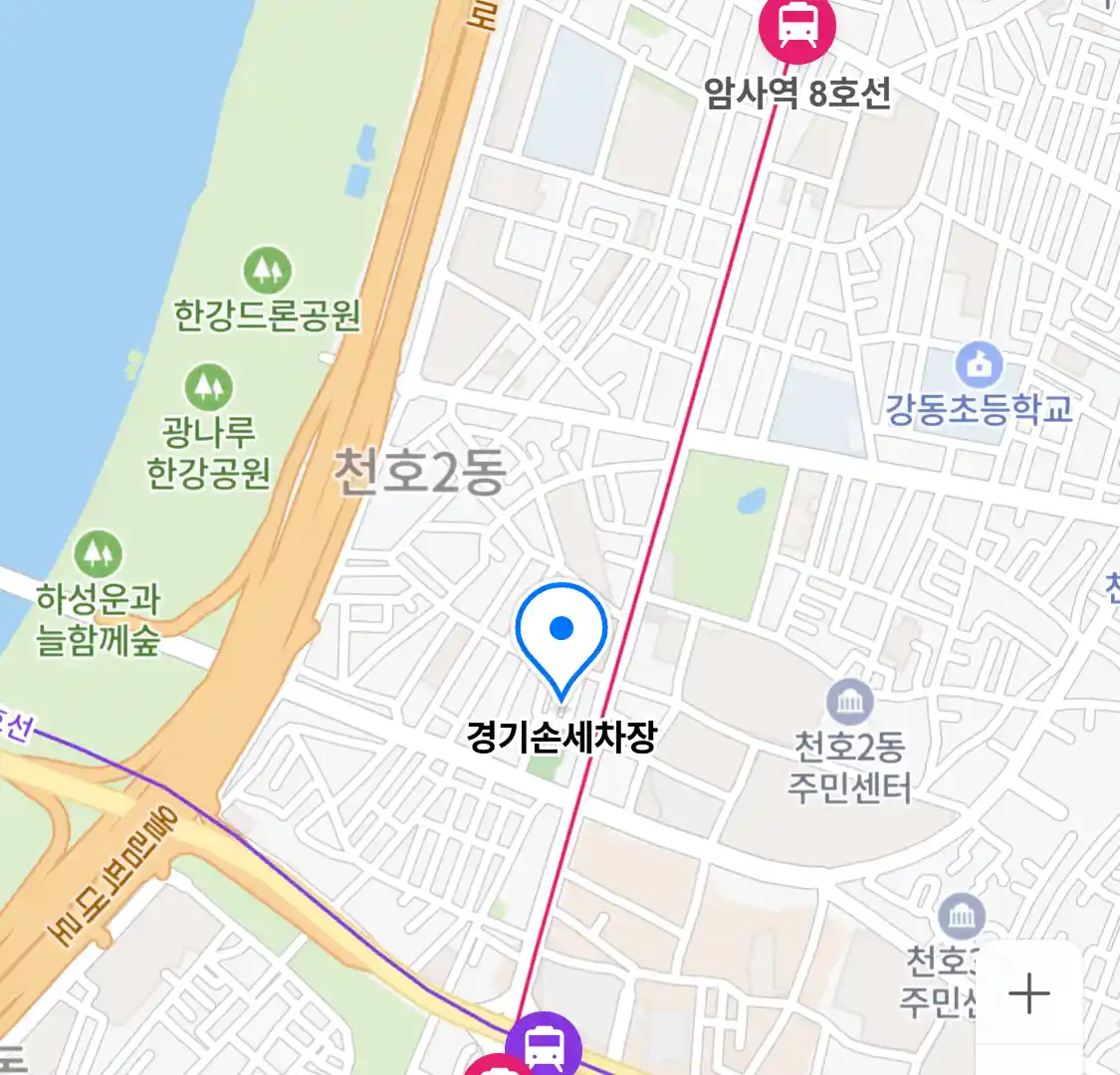Tap the 하성운과 늘함께숲 marker
This screenshot has width=1120, height=1075.
[98, 554]
